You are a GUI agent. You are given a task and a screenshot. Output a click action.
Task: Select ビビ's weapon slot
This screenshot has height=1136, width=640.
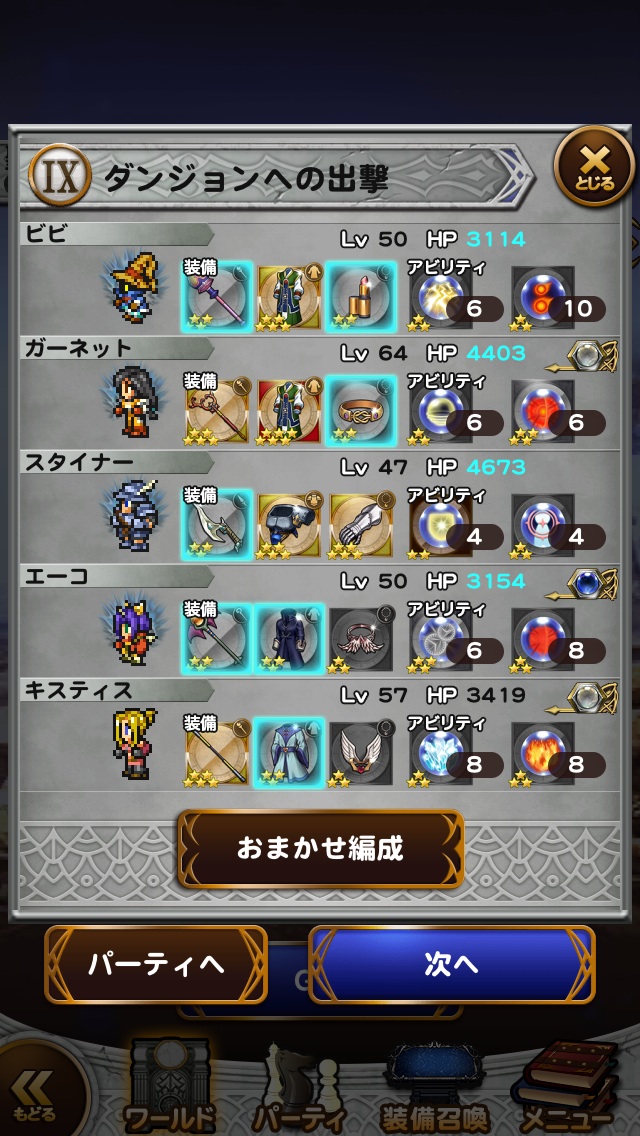[216, 297]
